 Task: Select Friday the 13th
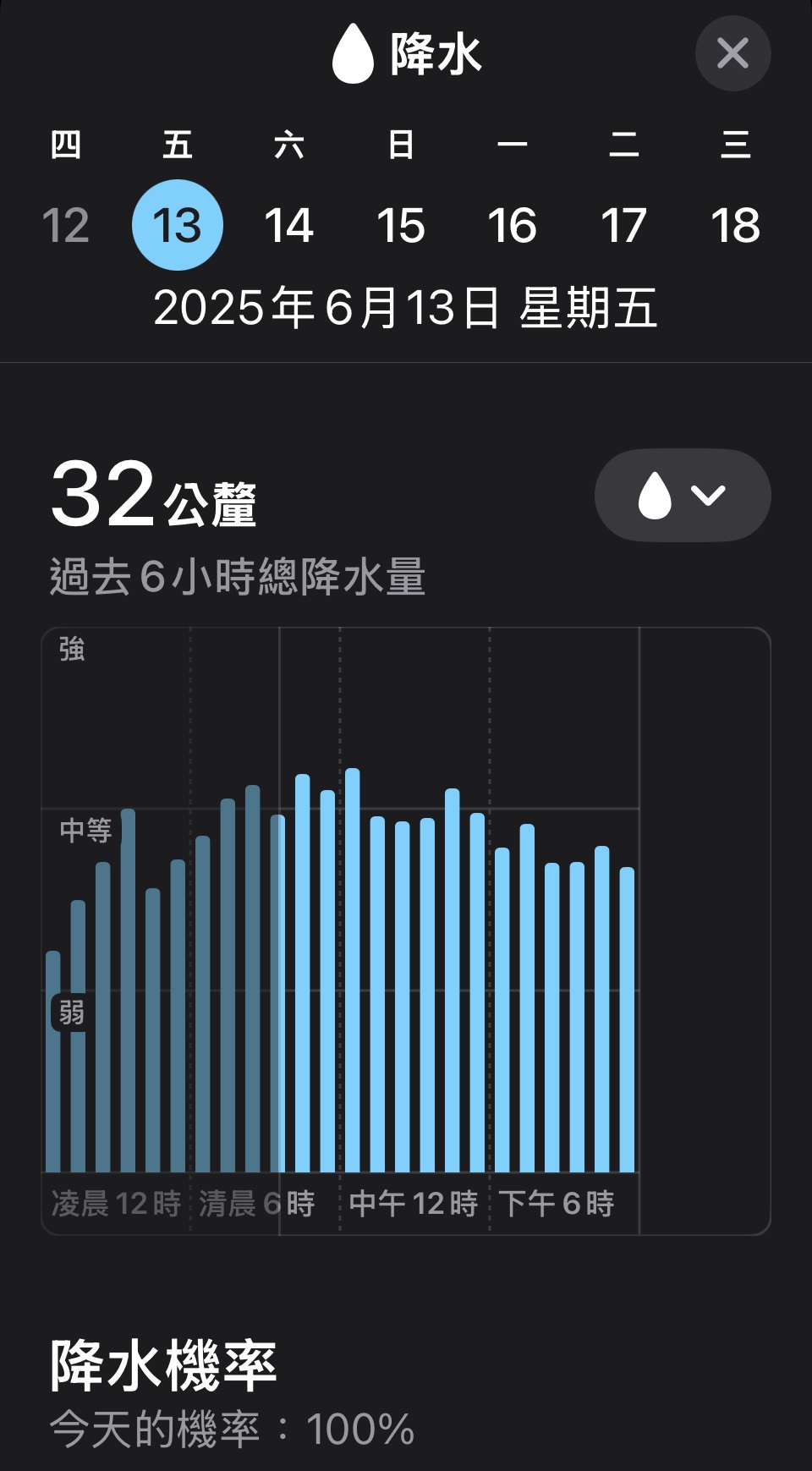coord(178,225)
